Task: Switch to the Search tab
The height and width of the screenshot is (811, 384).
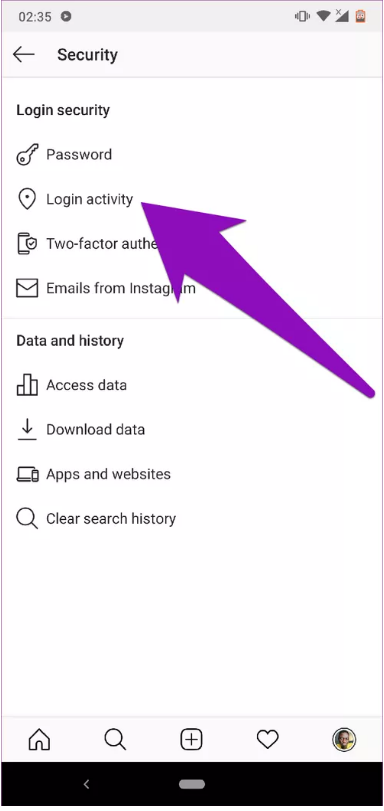Action: (115, 740)
